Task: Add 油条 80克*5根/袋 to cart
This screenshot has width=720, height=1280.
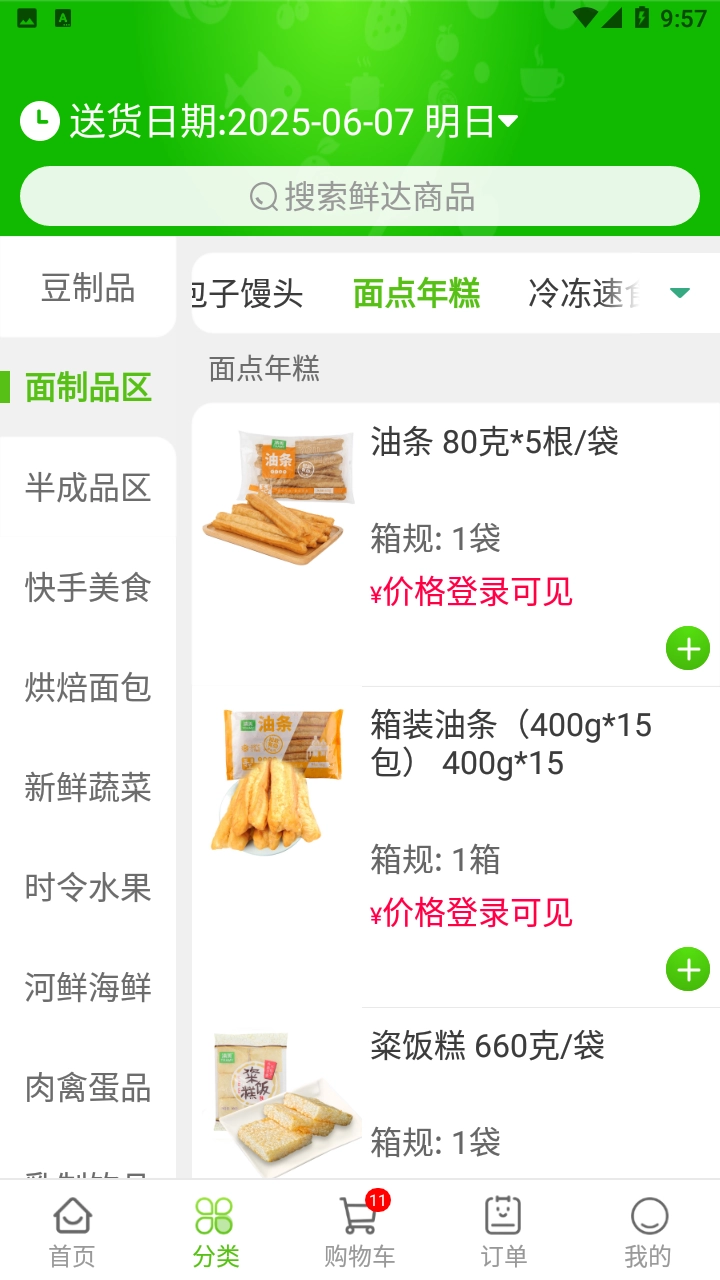Action: click(688, 649)
